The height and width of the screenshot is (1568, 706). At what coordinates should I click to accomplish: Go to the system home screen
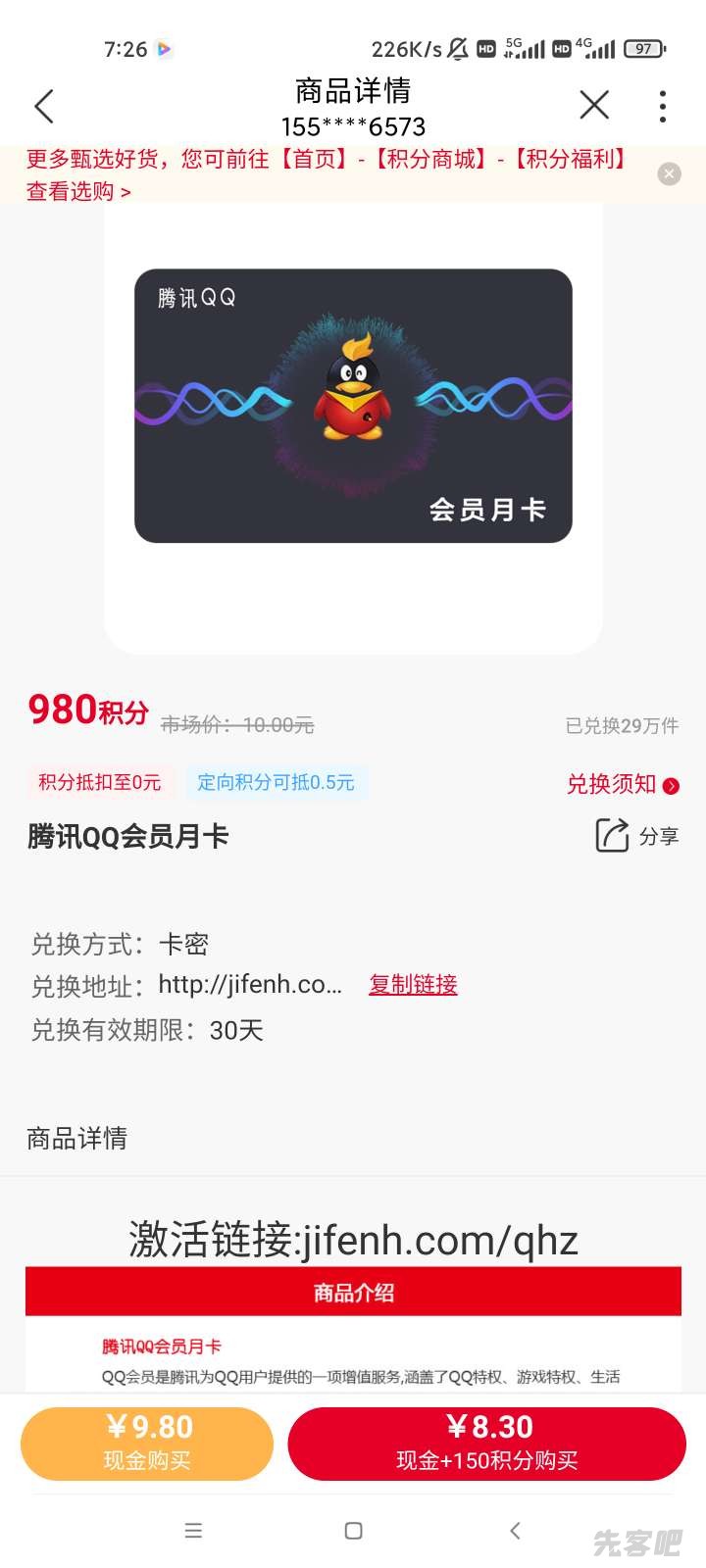[354, 1531]
